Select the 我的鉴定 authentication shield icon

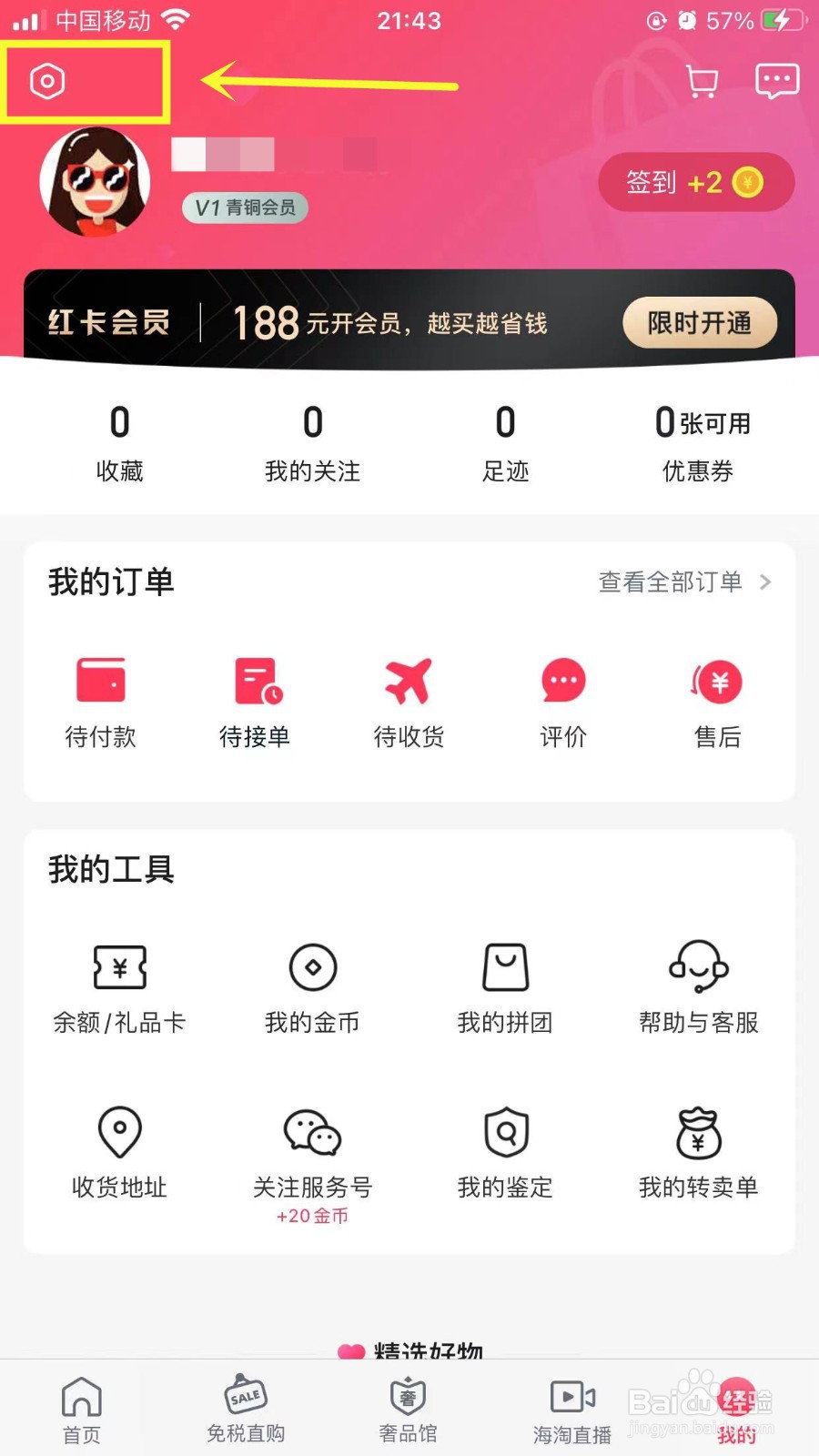click(x=504, y=1131)
